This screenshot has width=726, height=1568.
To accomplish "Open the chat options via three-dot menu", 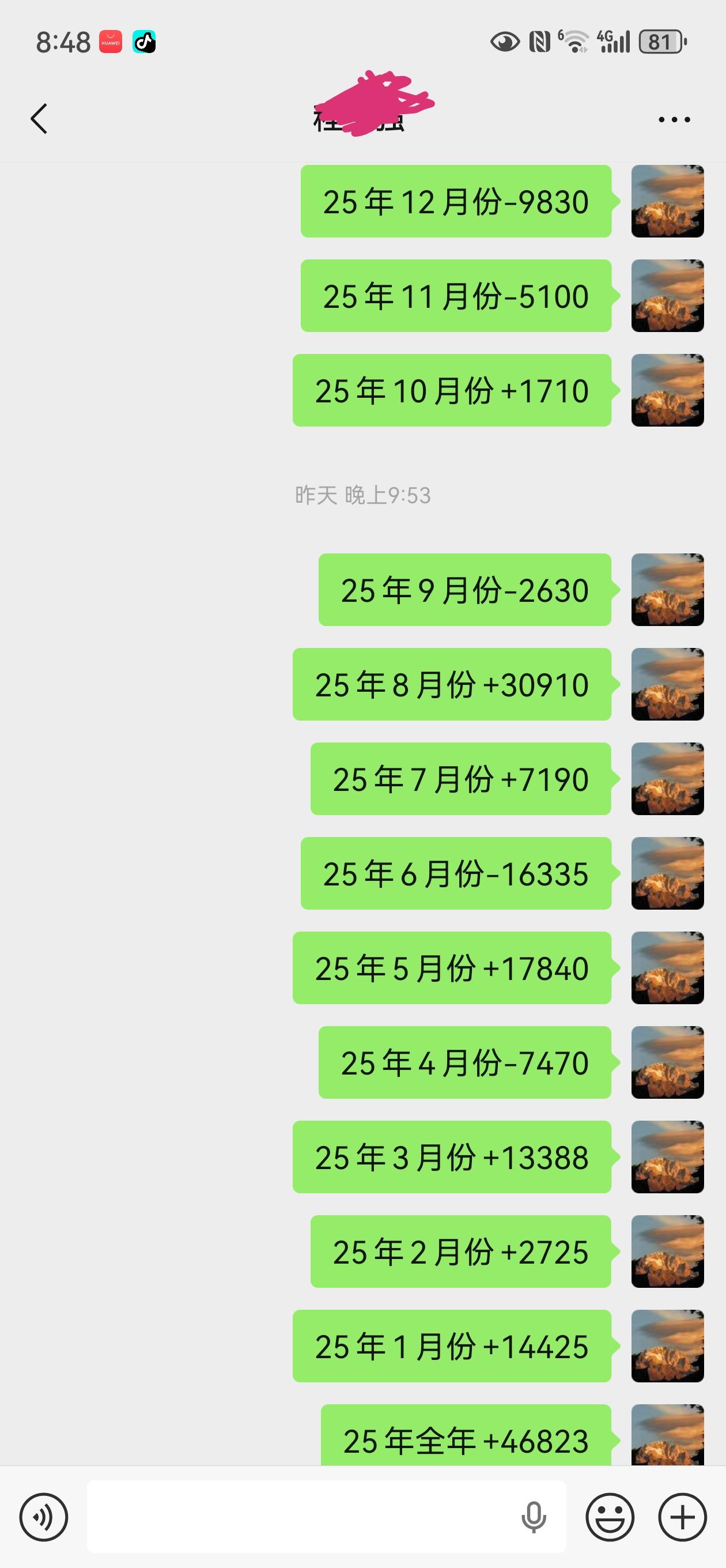I will click(x=672, y=118).
